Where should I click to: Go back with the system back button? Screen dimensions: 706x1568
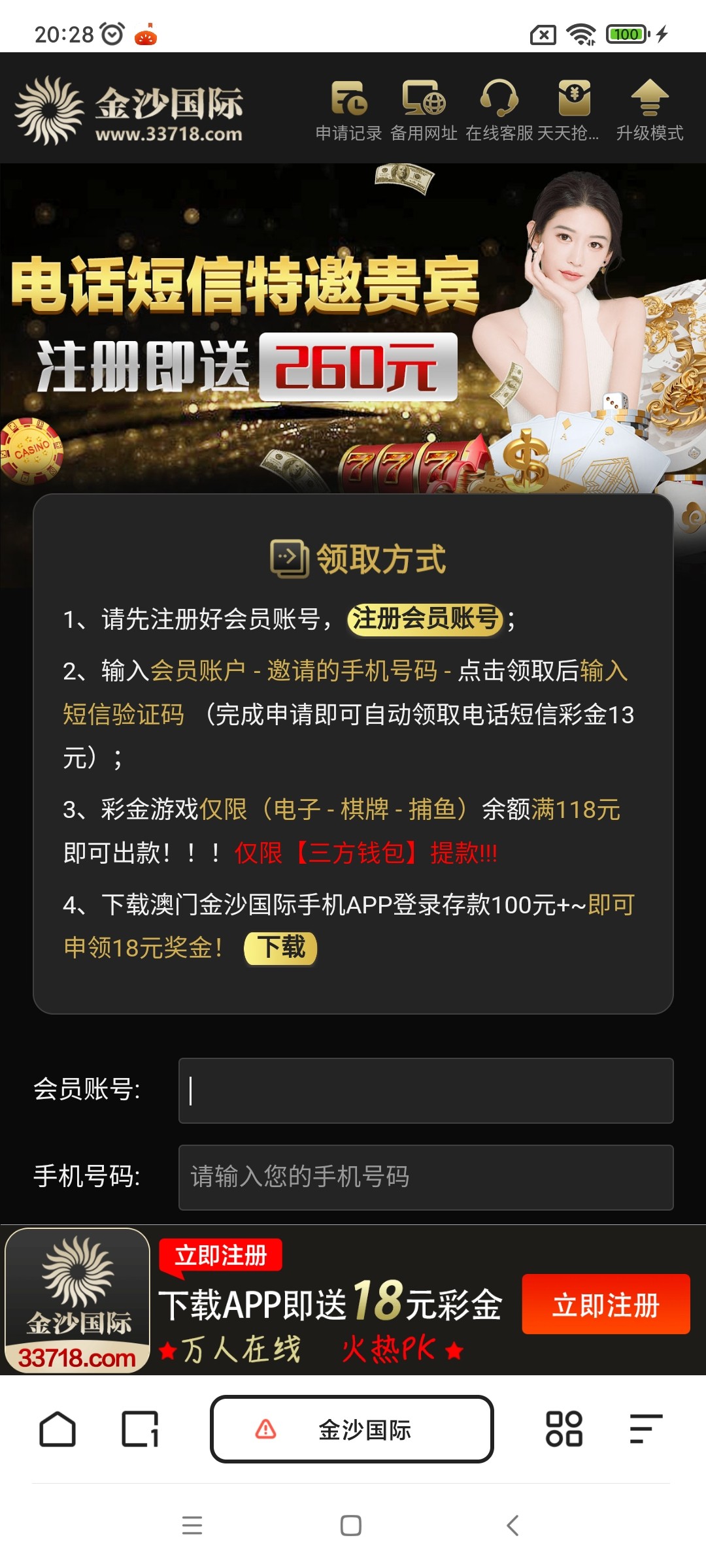(x=513, y=1526)
